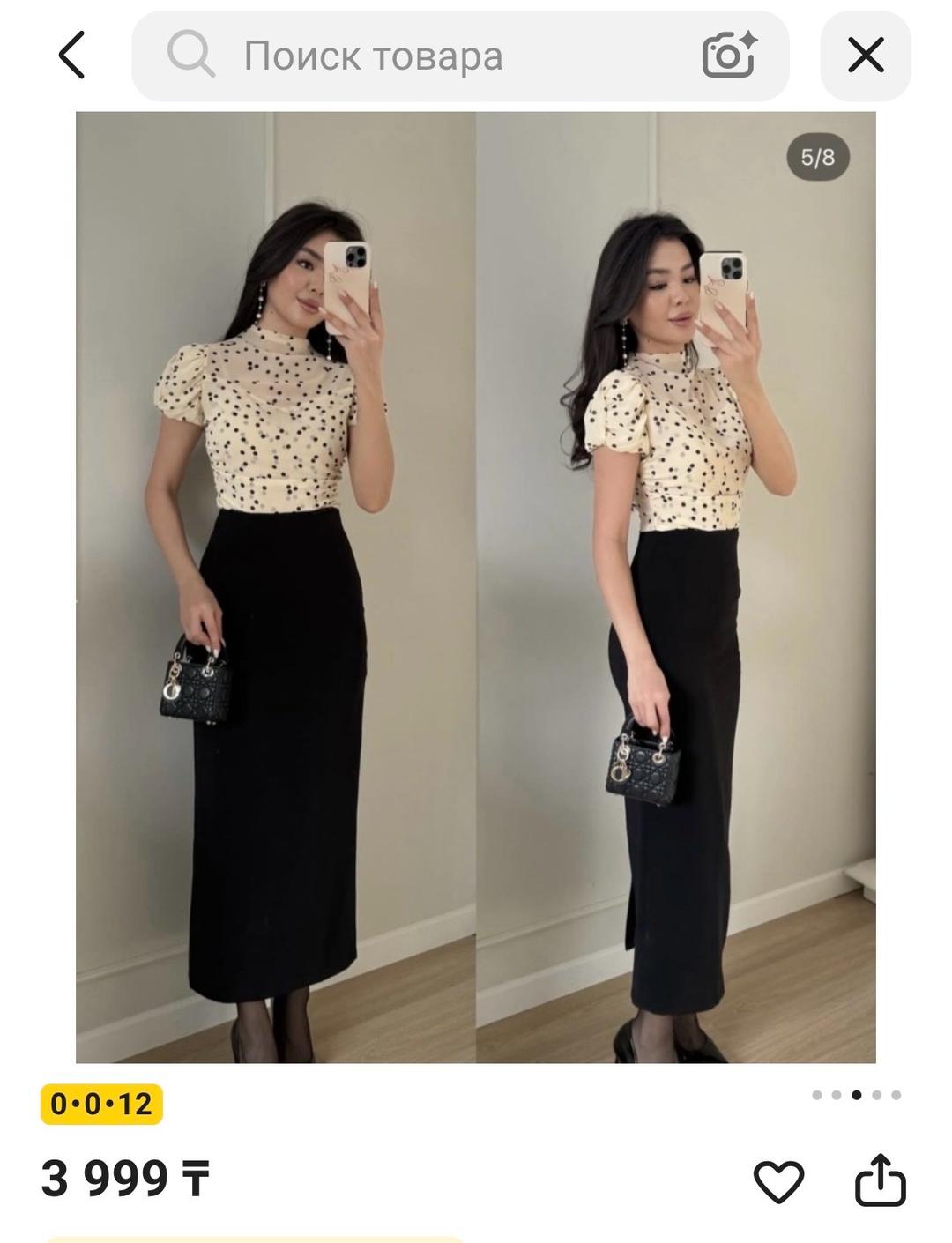Image resolution: width=952 pixels, height=1243 pixels.
Task: Share this product listing
Action: [881, 1180]
